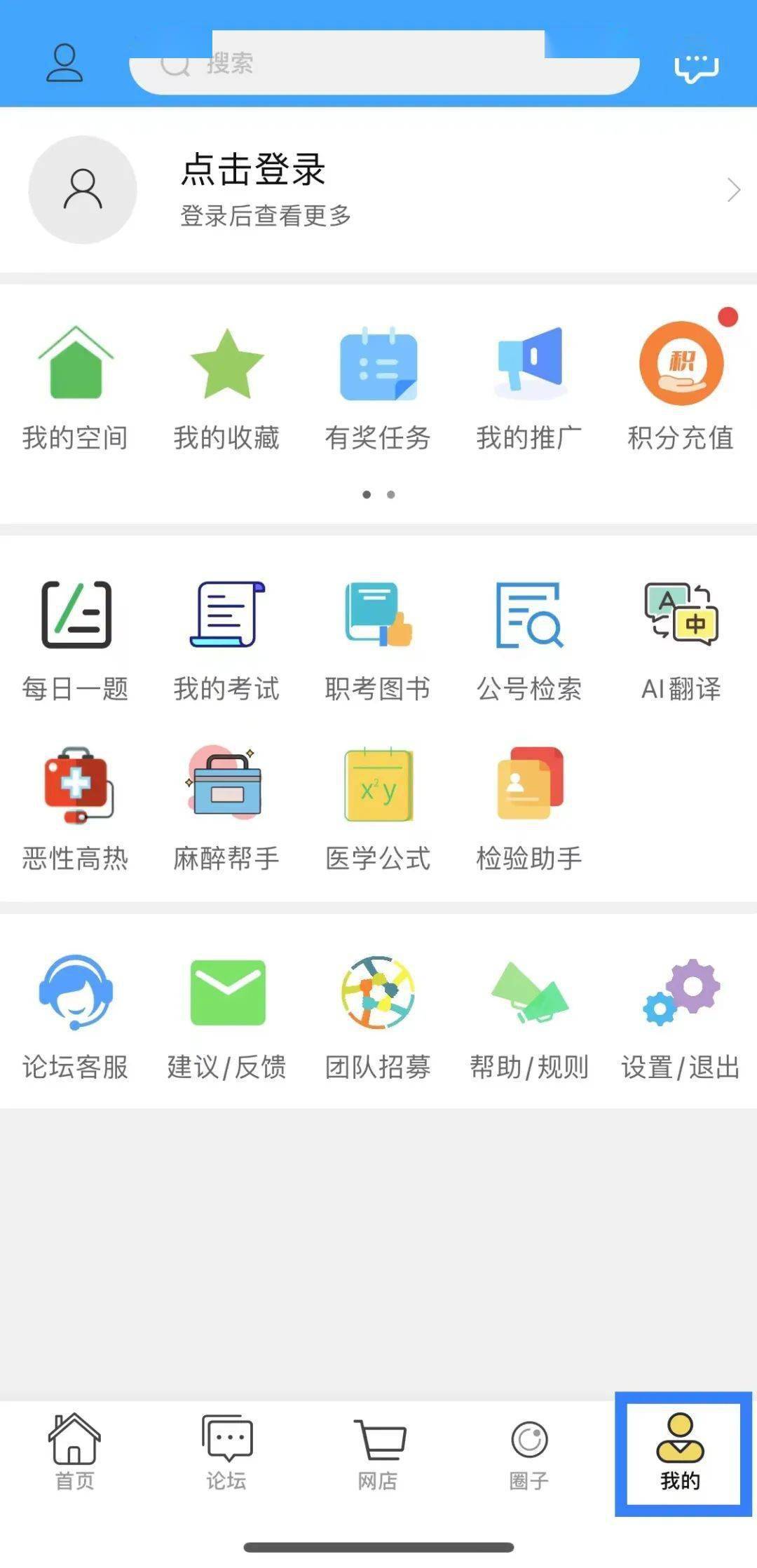Viewport: 757px width, 1568px height.
Task: Tap the second page indicator dot
Action: click(x=390, y=495)
